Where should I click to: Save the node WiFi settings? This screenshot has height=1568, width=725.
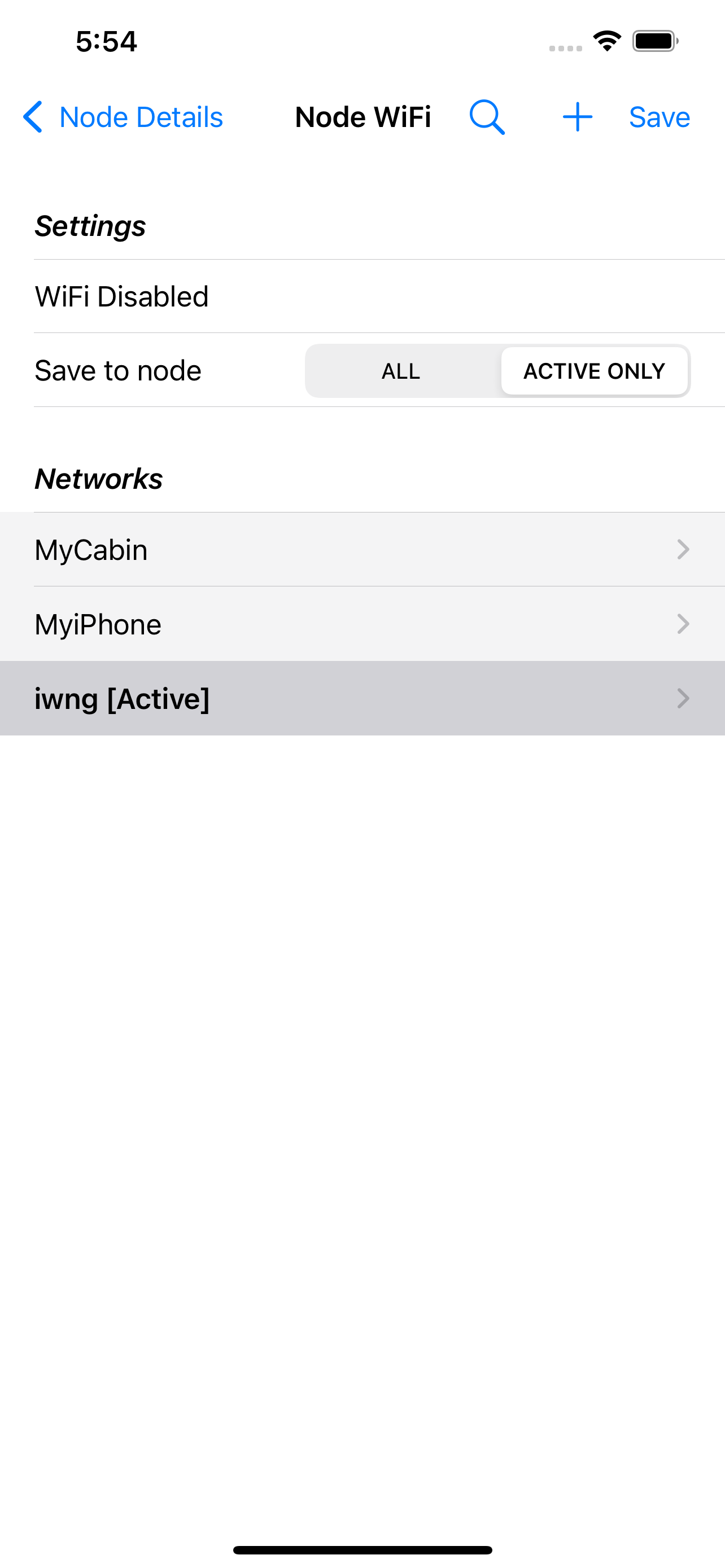(x=658, y=117)
